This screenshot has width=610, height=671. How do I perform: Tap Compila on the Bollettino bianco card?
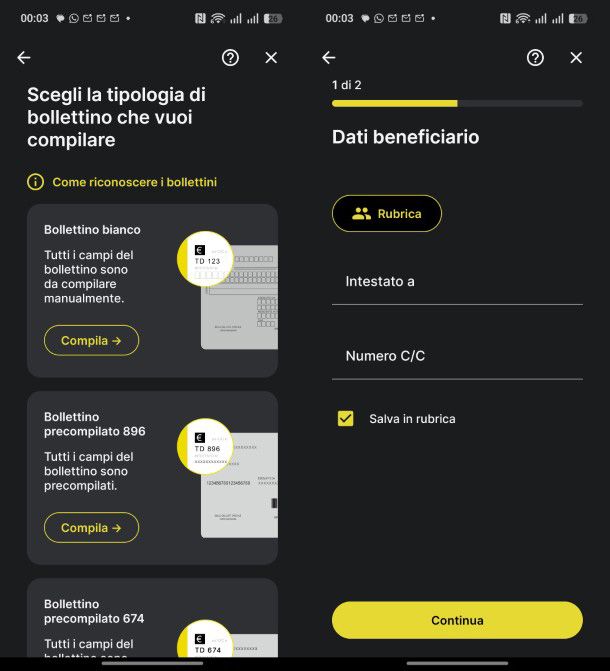point(91,341)
